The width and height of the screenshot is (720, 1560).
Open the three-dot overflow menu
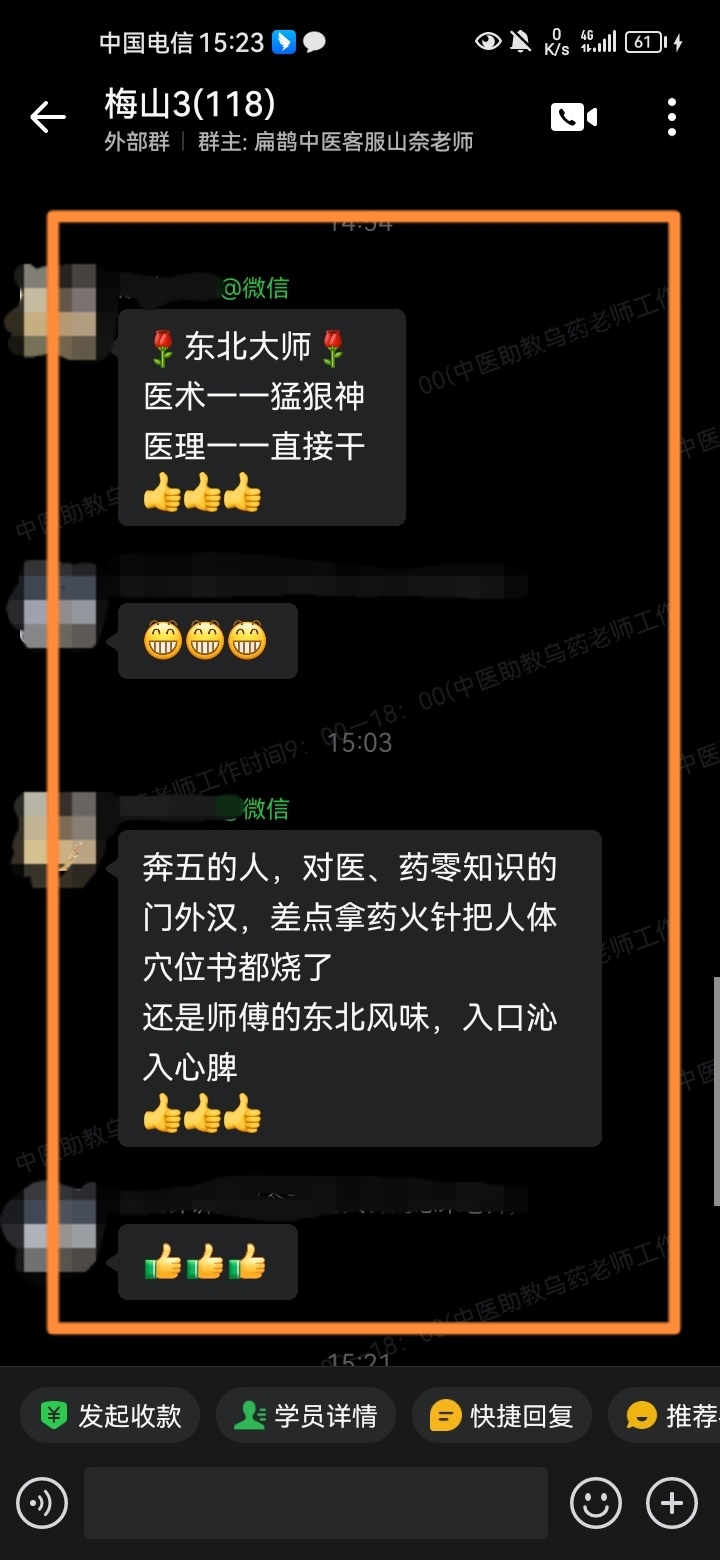(672, 117)
